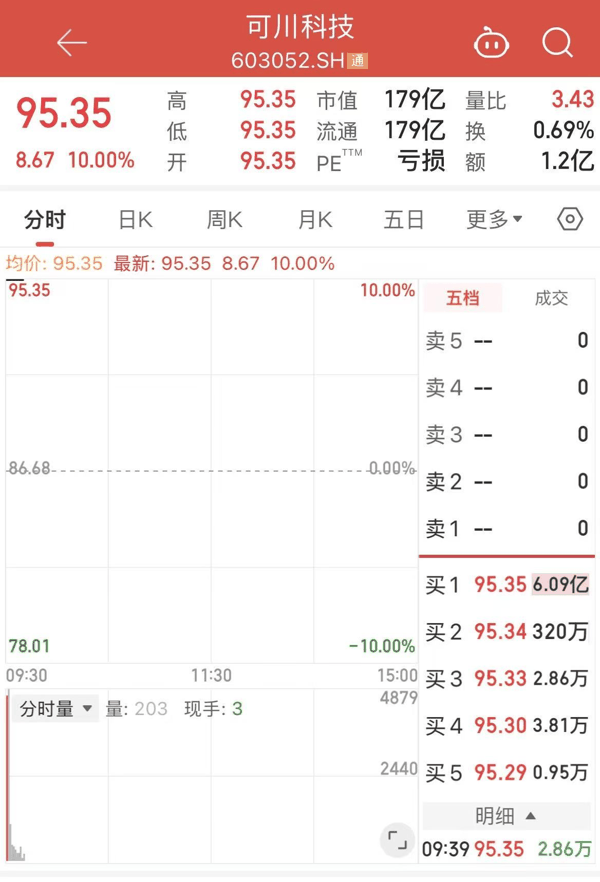
Task: Open the 分时量 indicator dropdown
Action: click(55, 709)
